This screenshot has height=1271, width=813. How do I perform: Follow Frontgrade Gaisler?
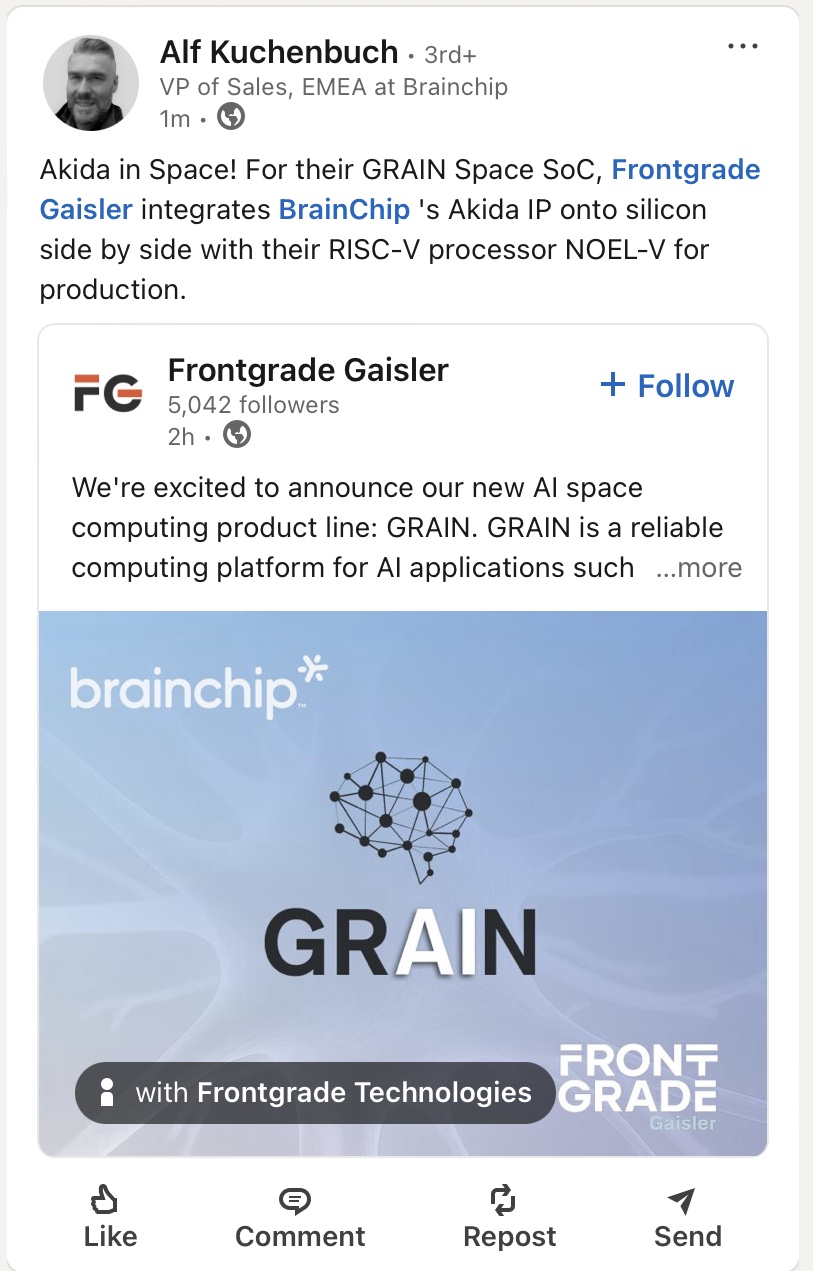(x=667, y=386)
